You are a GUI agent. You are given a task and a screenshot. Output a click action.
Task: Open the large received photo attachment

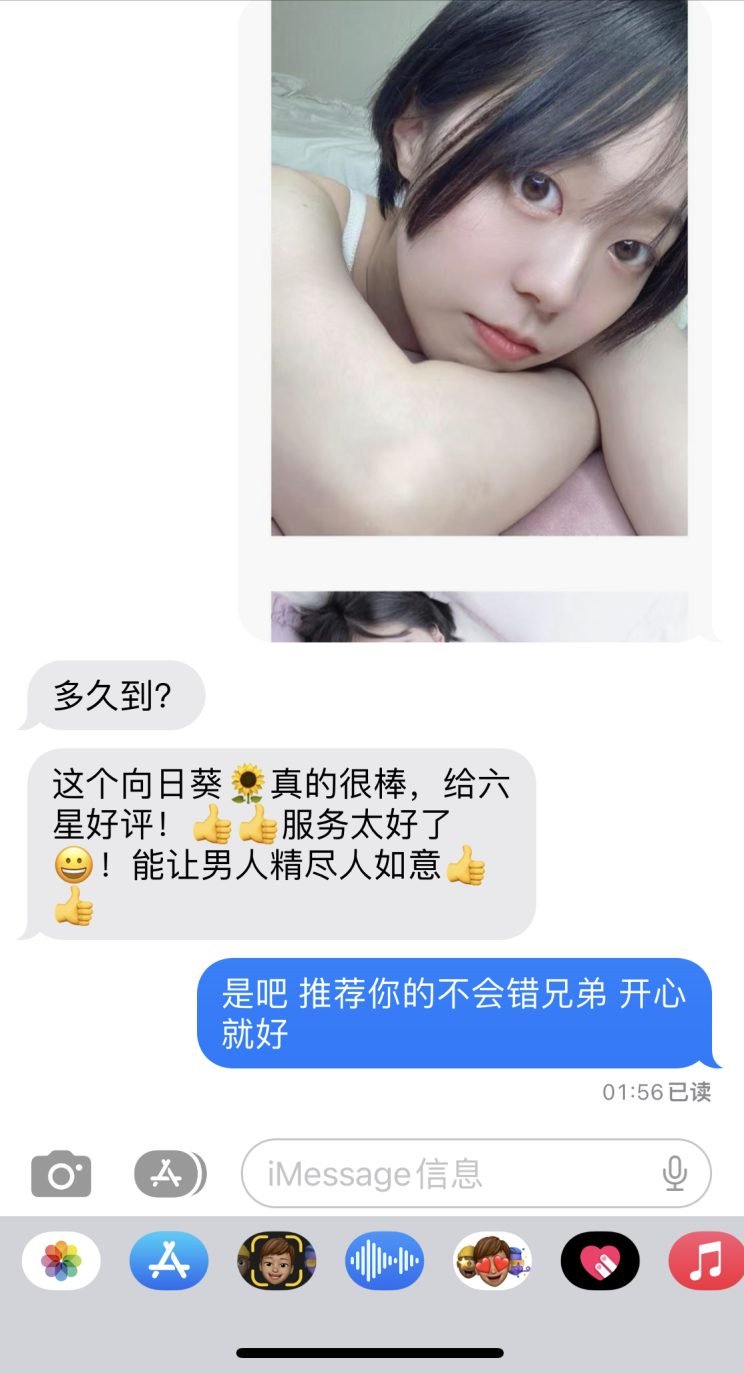tap(479, 270)
